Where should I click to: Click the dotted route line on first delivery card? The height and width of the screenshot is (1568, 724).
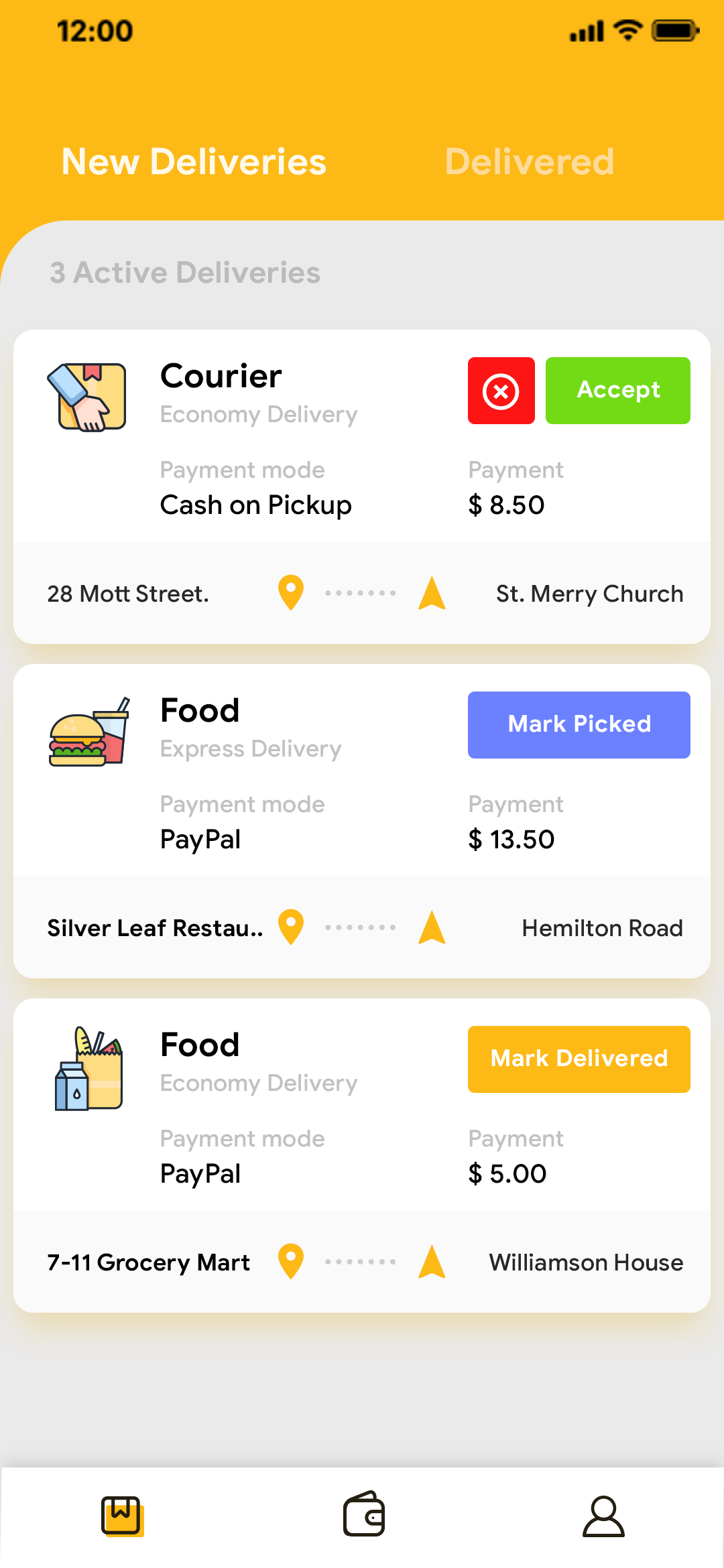point(361,593)
